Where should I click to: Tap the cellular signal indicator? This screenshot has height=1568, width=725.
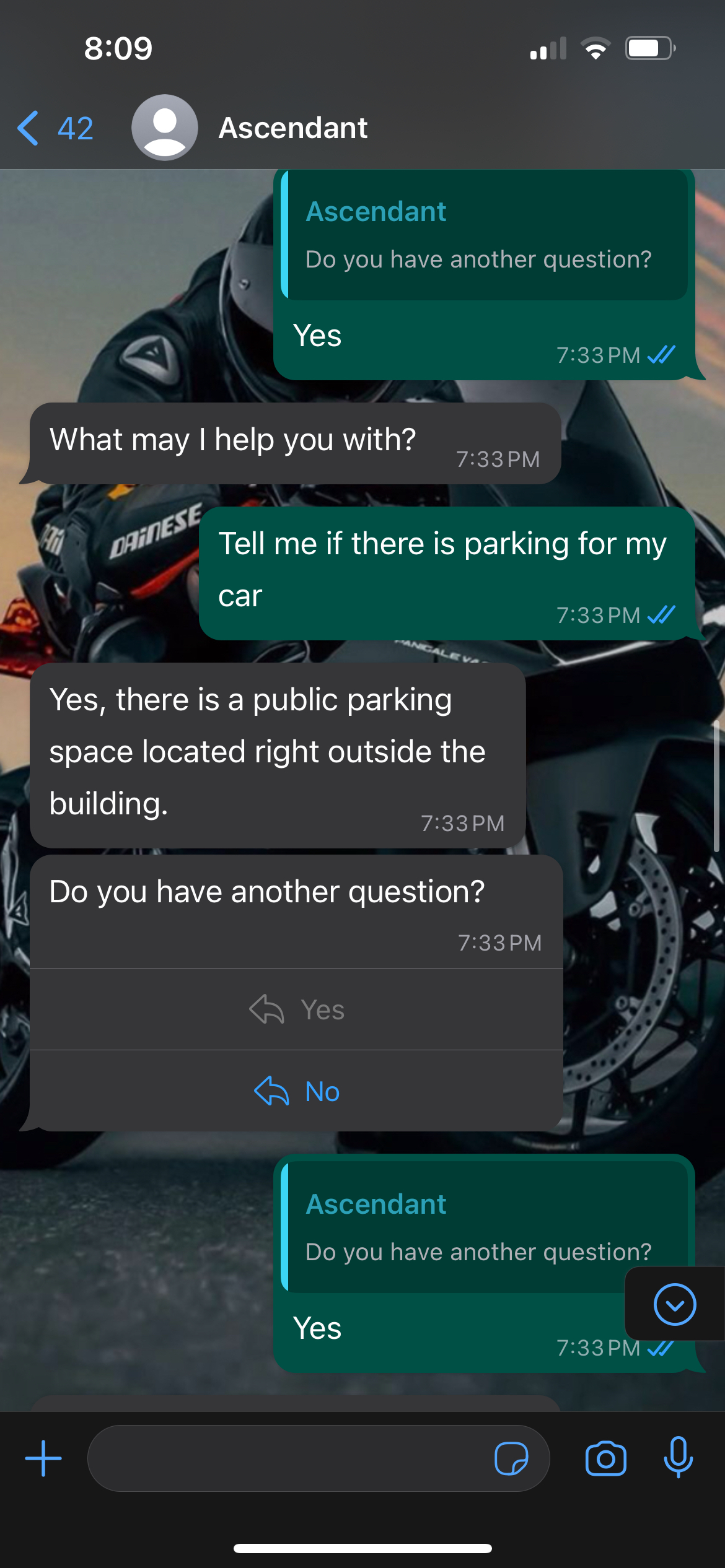[x=548, y=47]
